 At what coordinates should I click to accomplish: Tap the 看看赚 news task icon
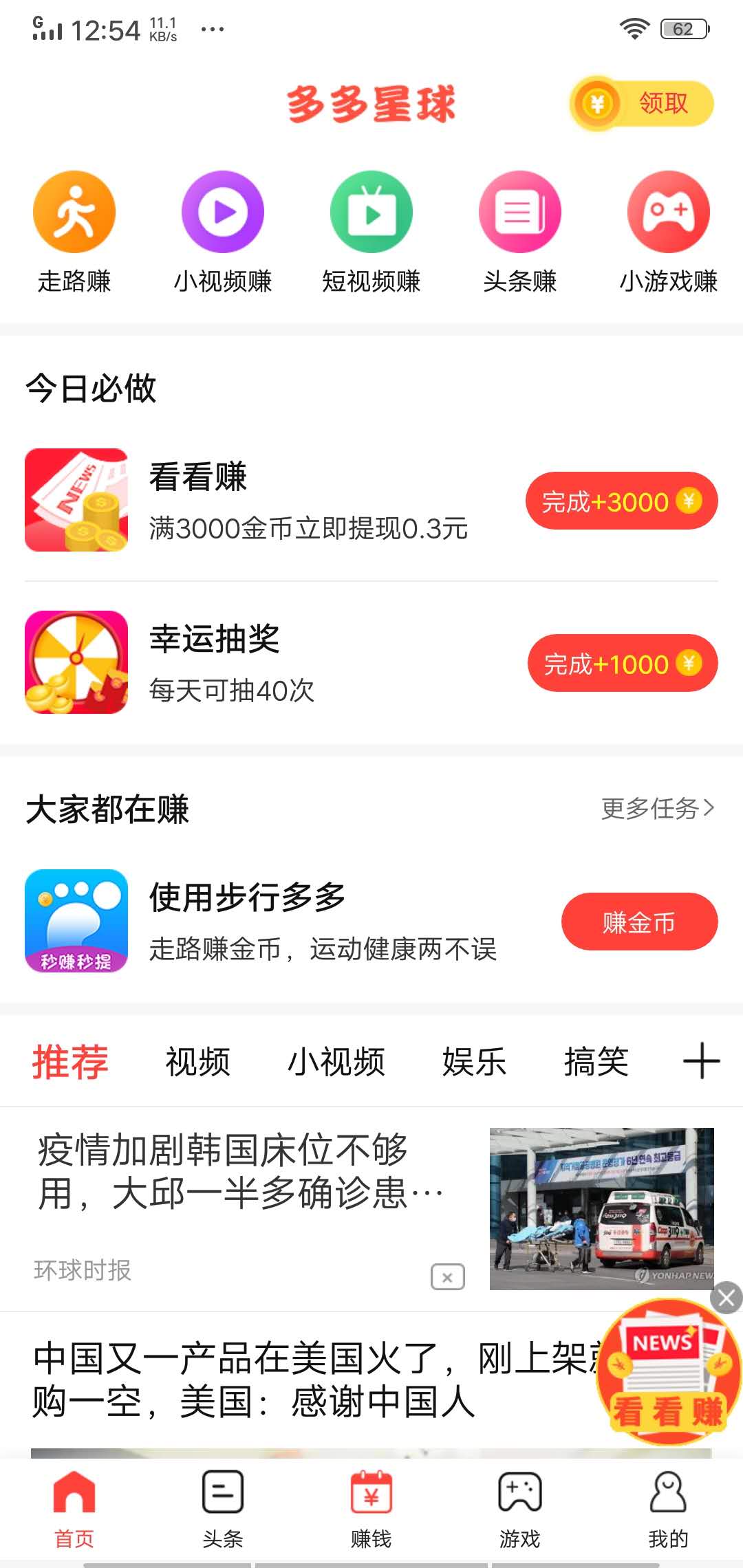76,500
